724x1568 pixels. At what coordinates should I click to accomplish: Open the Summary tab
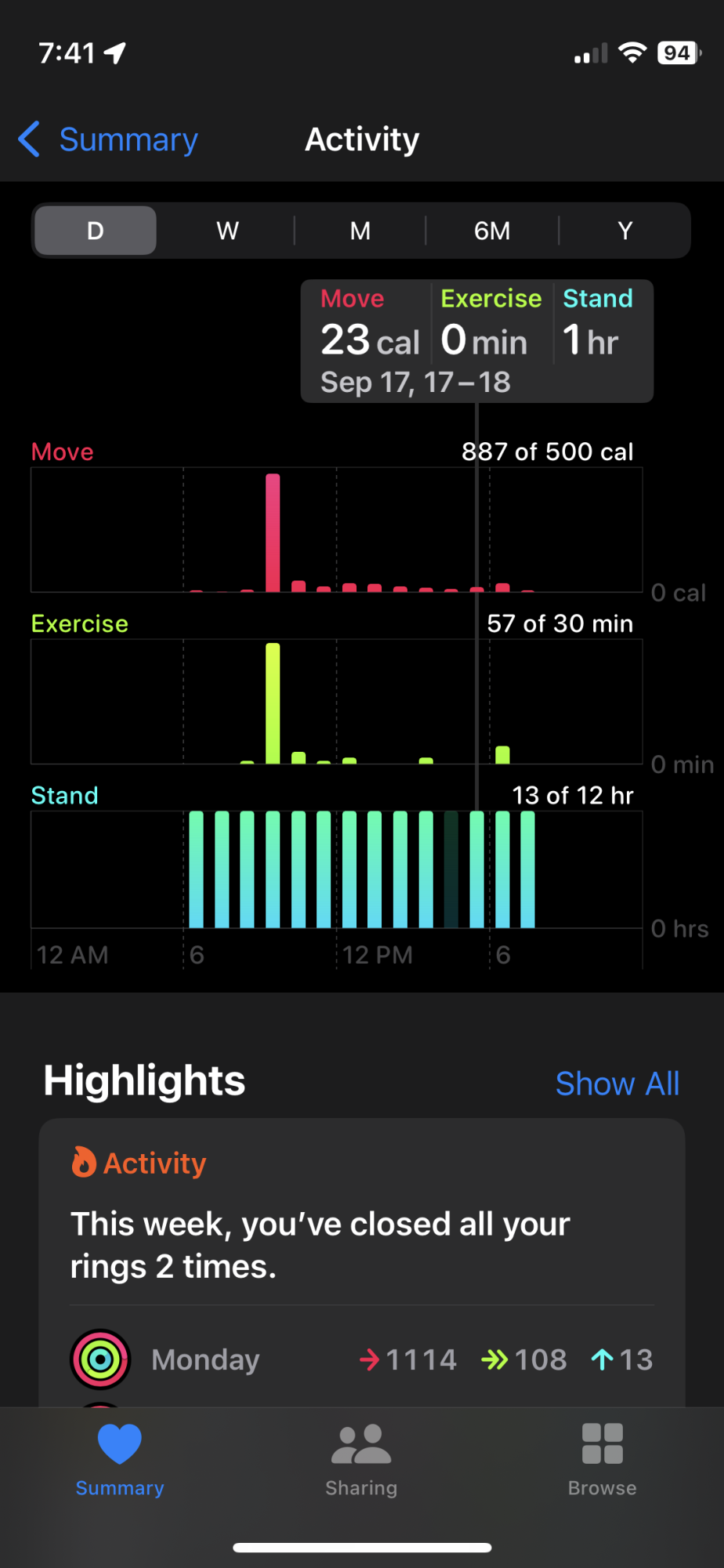120,1459
